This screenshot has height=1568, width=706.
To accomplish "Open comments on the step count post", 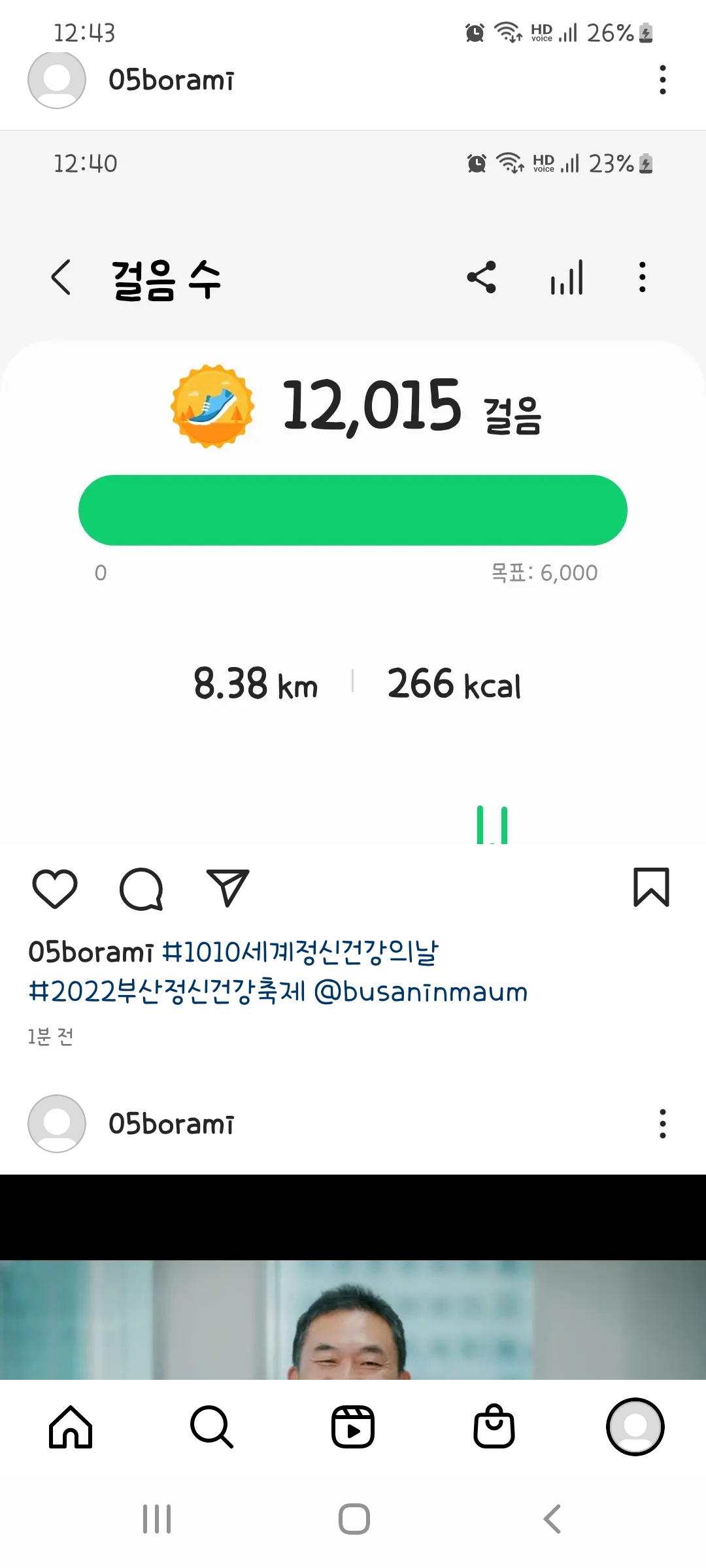I will [x=141, y=889].
